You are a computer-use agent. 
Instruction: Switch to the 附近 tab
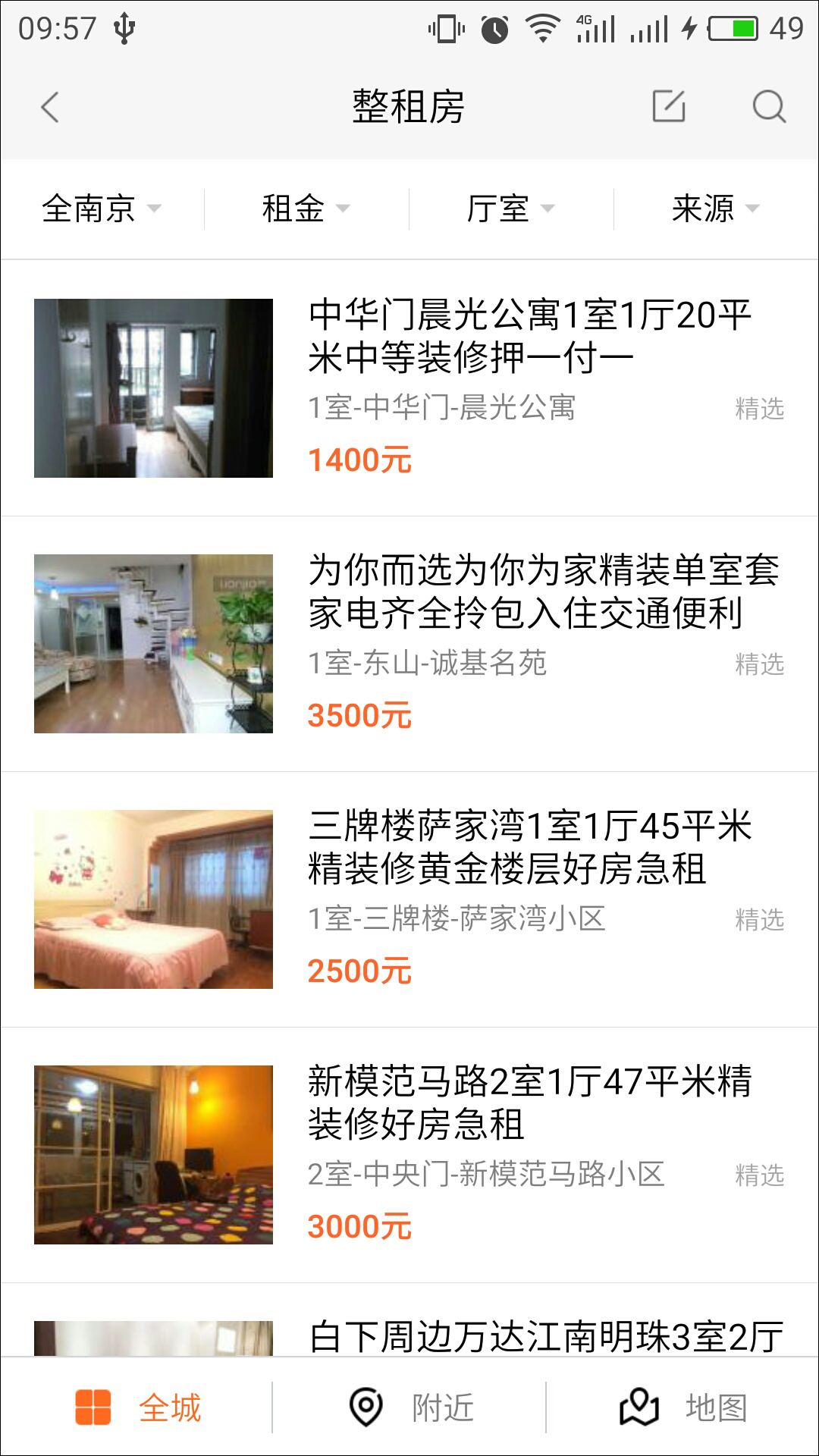[410, 1407]
